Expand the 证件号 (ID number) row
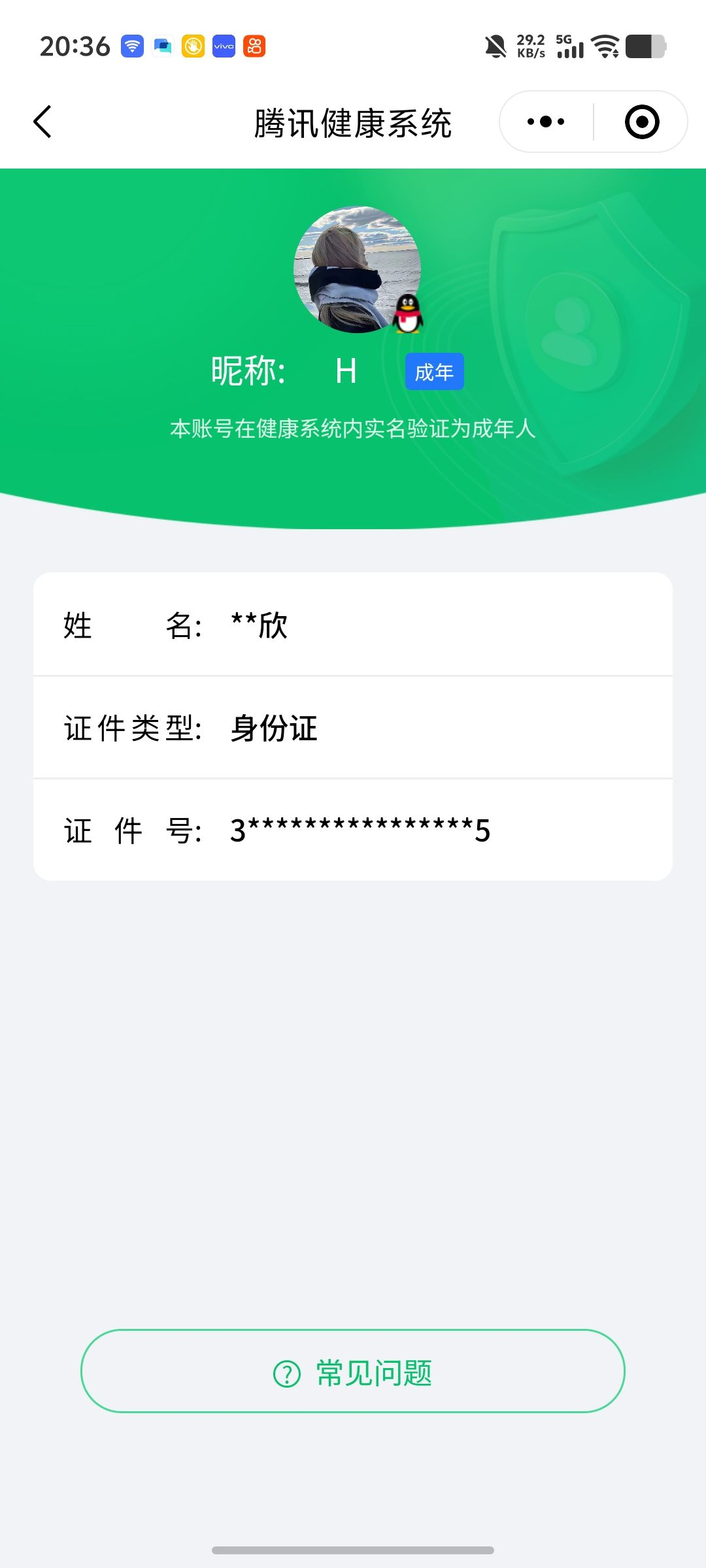Image resolution: width=706 pixels, height=1568 pixels. (x=353, y=830)
